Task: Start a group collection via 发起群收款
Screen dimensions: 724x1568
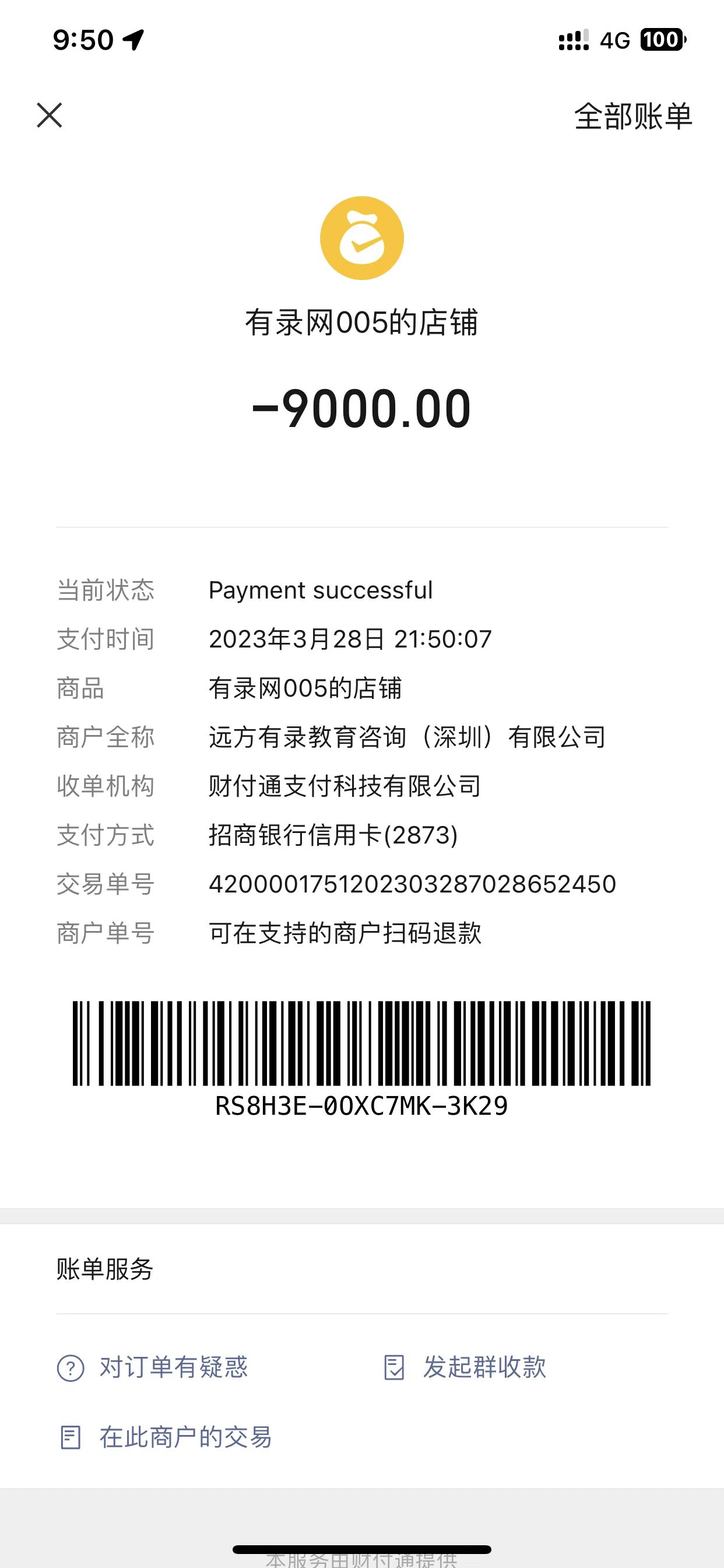Action: click(484, 1367)
